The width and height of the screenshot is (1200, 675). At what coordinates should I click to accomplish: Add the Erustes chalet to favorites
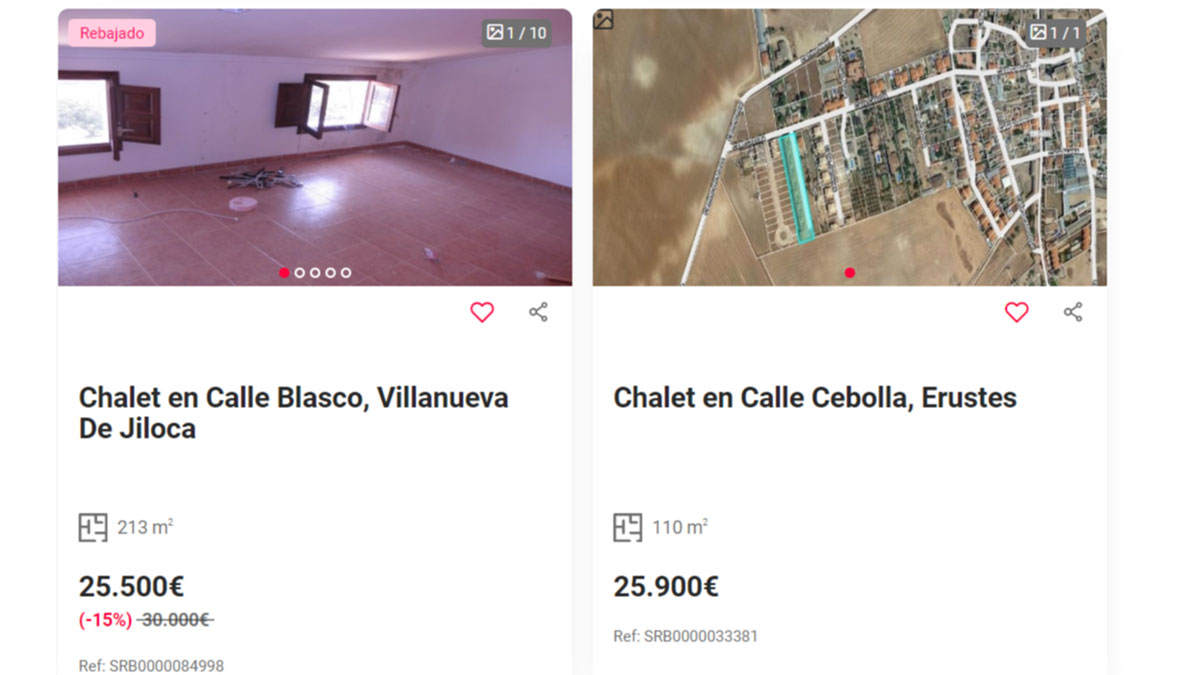(1016, 312)
